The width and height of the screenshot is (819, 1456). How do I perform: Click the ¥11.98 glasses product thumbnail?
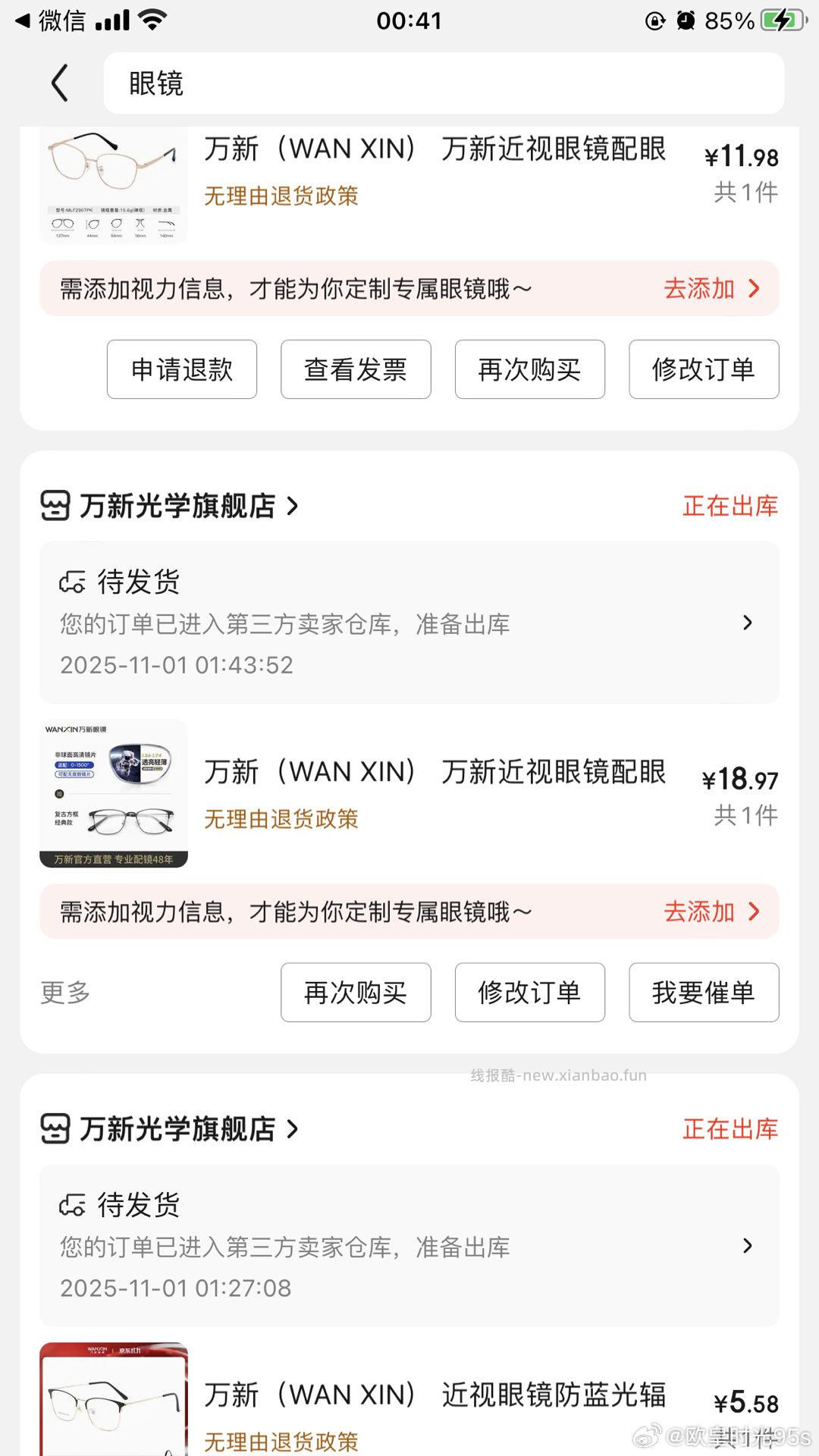112,184
